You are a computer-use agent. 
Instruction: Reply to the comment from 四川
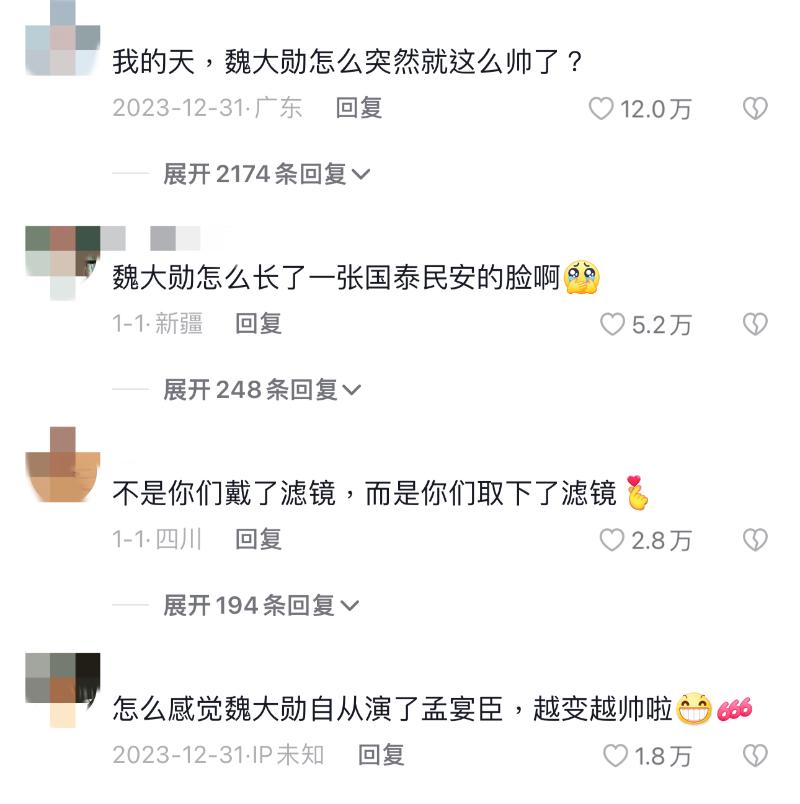258,540
